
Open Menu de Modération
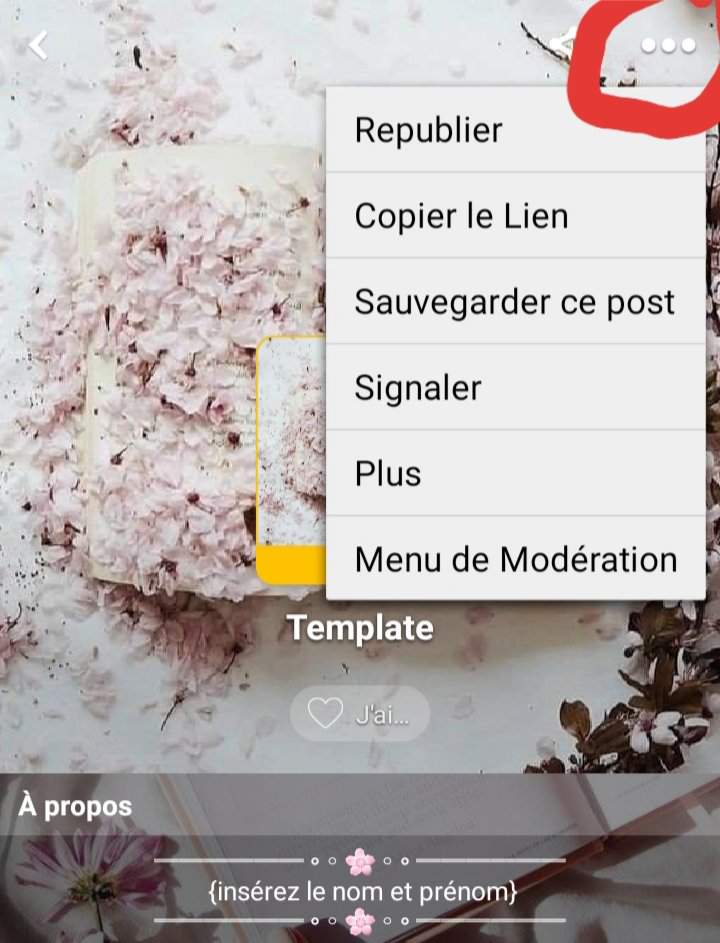515,559
